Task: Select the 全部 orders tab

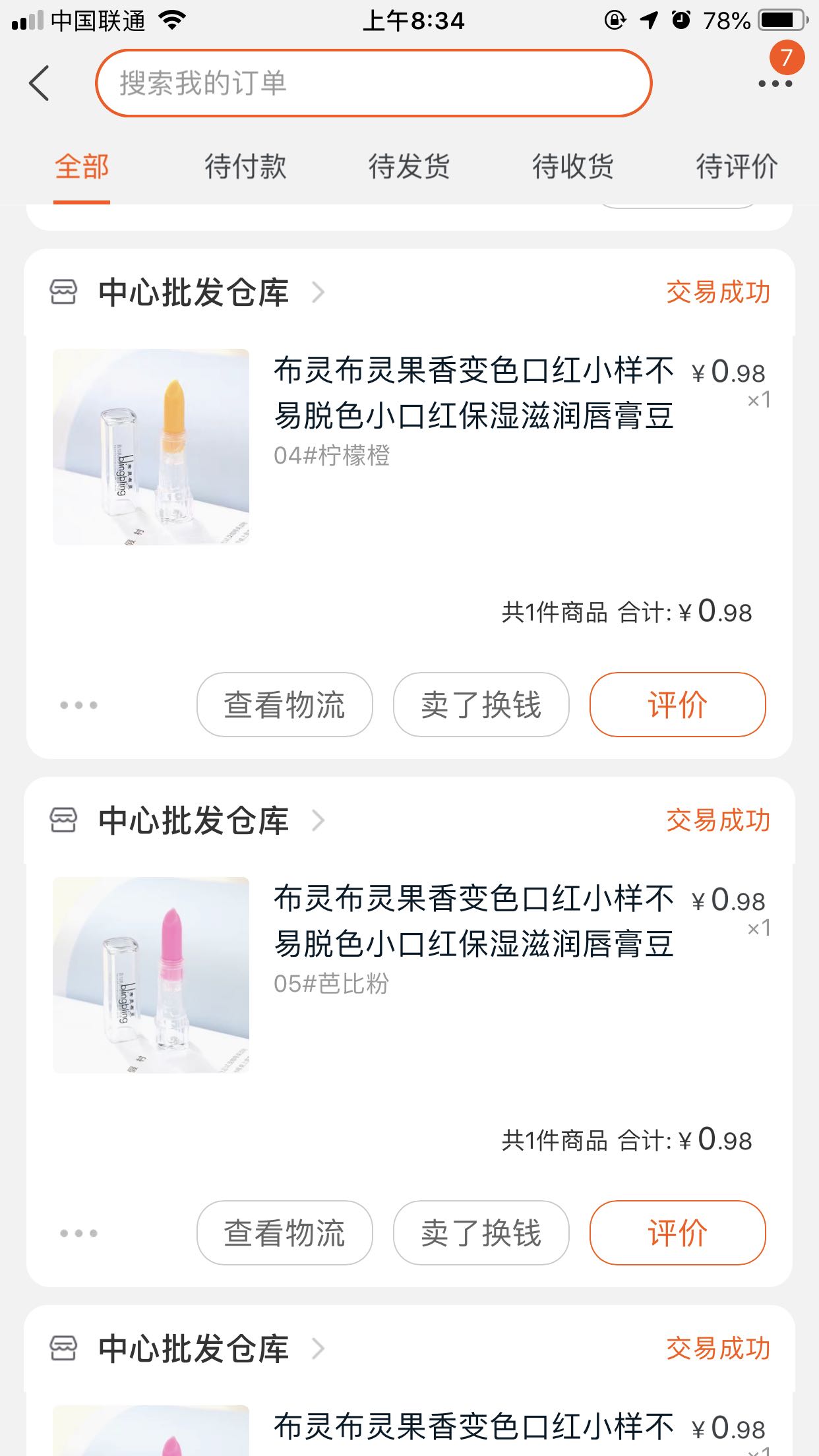Action: (82, 166)
